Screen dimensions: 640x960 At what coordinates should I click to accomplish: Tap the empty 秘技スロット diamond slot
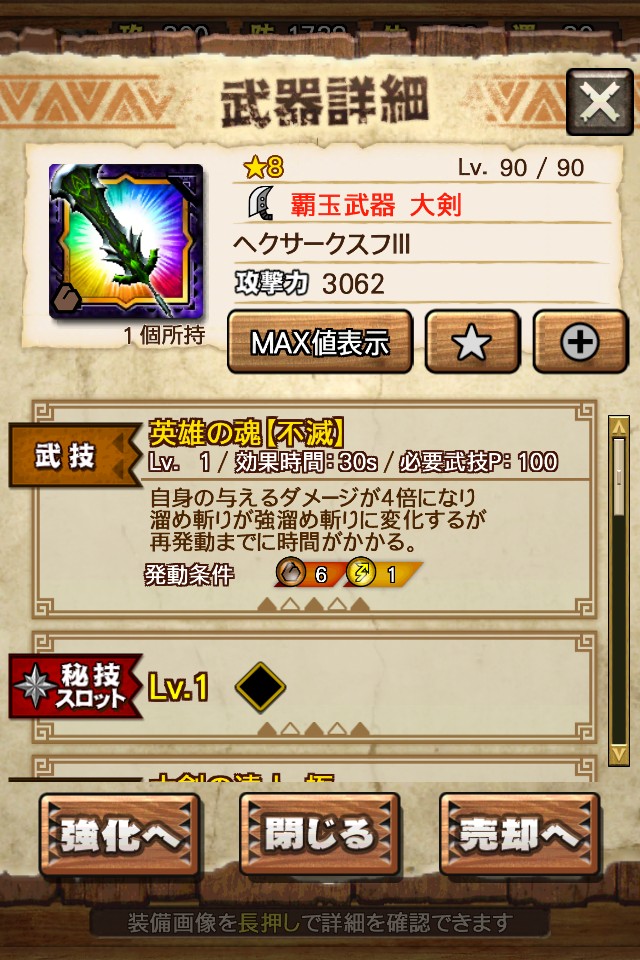[x=260, y=687]
